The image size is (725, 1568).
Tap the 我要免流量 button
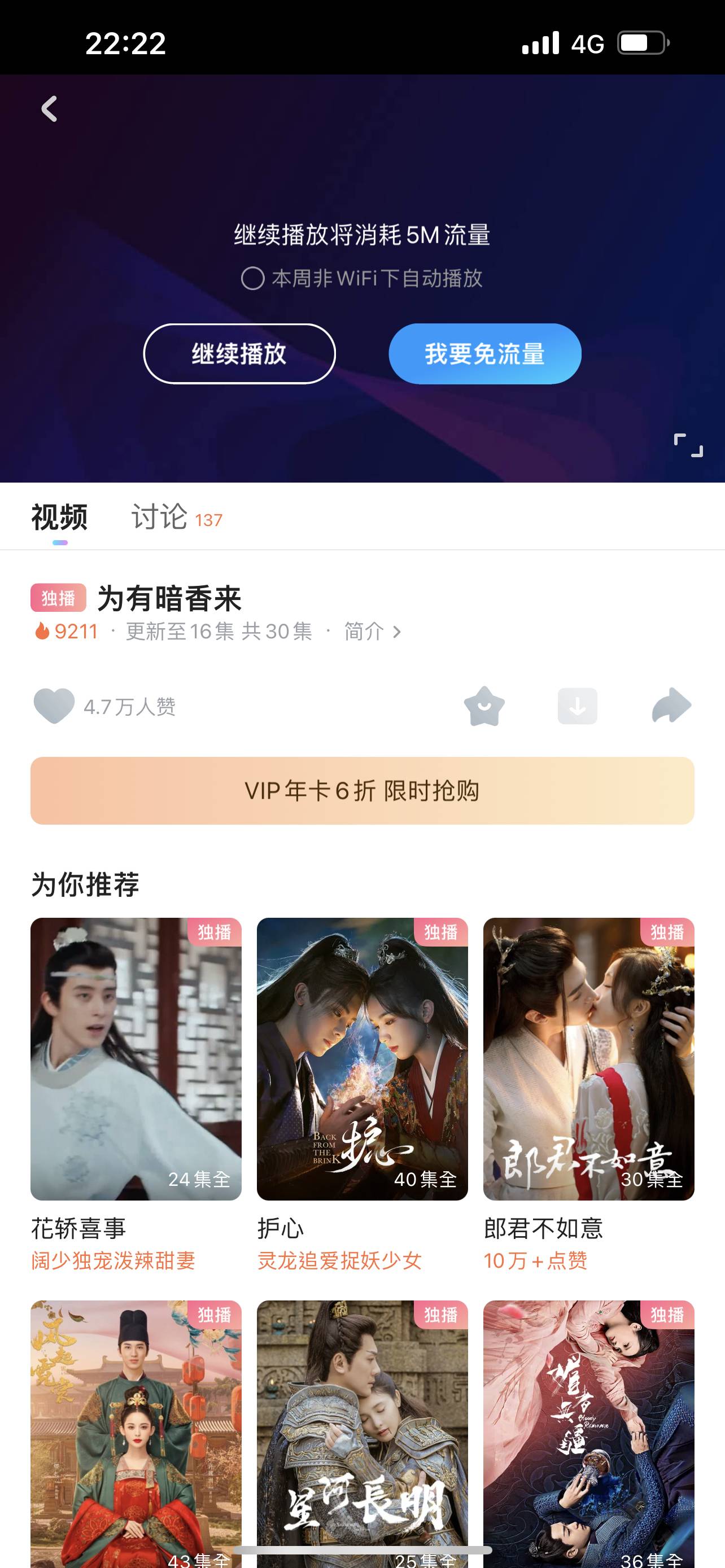point(484,354)
